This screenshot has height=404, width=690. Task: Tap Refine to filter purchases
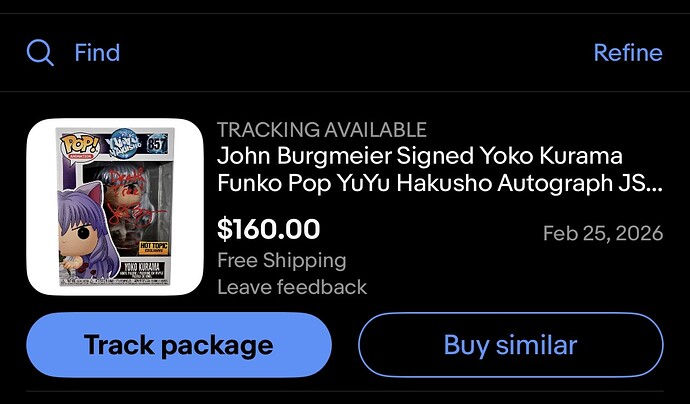coord(627,53)
